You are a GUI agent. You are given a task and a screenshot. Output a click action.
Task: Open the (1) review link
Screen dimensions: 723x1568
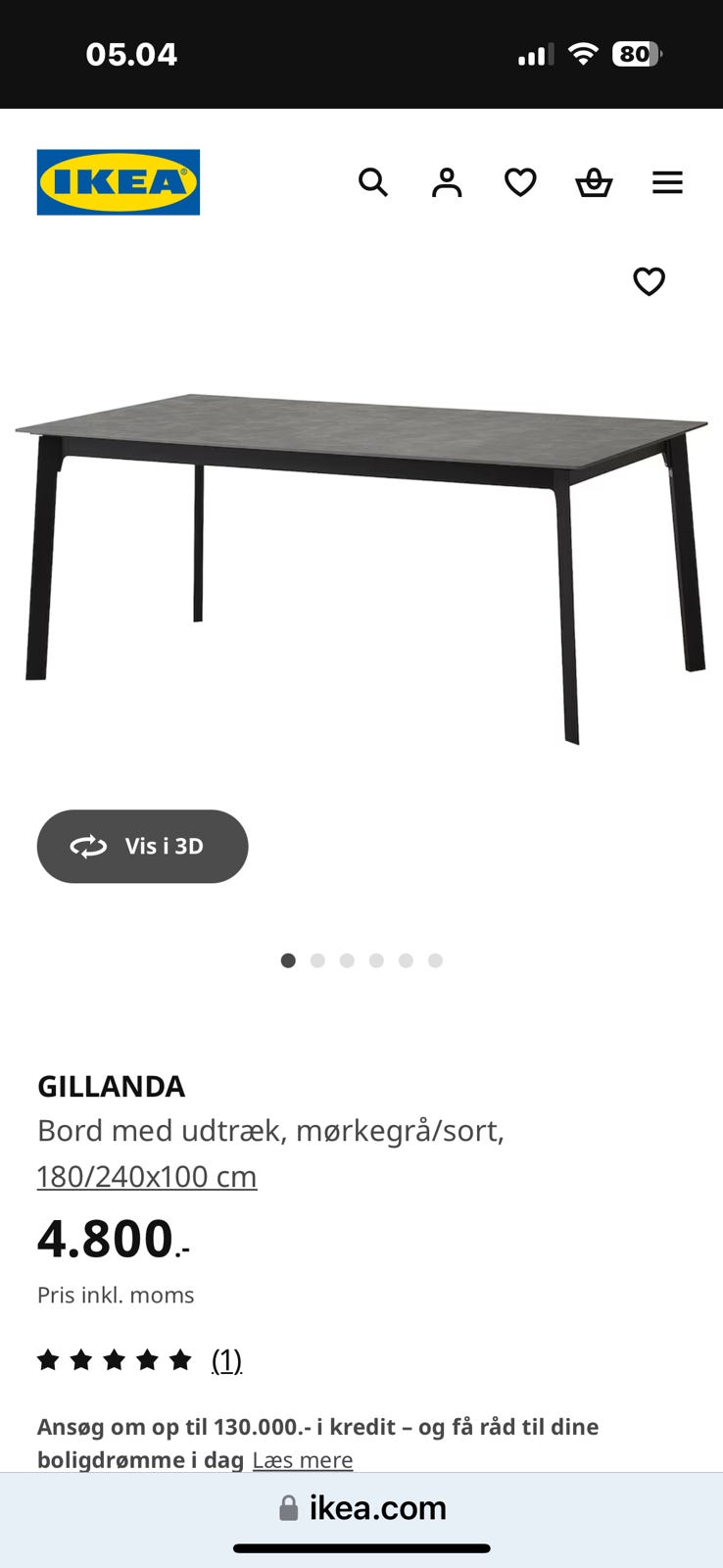(x=225, y=1359)
